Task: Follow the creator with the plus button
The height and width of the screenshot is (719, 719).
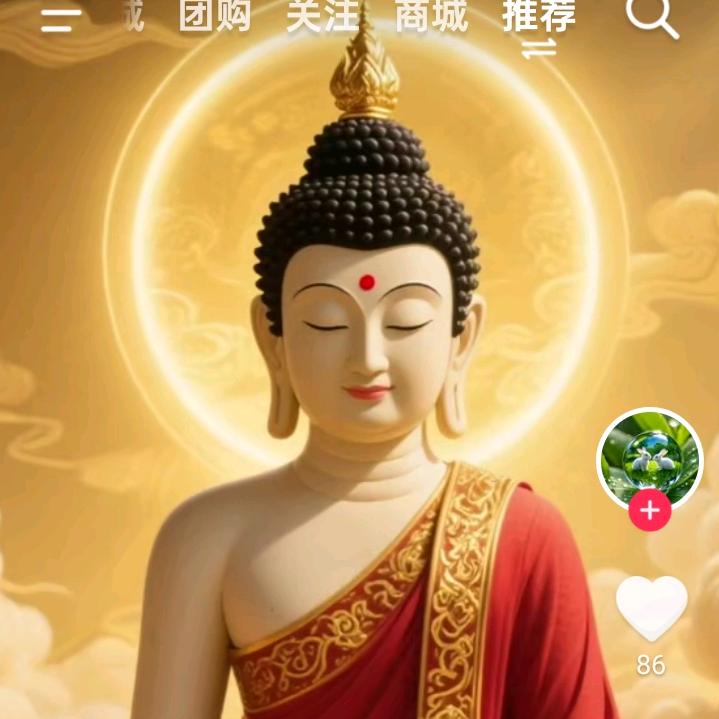Action: pos(650,511)
